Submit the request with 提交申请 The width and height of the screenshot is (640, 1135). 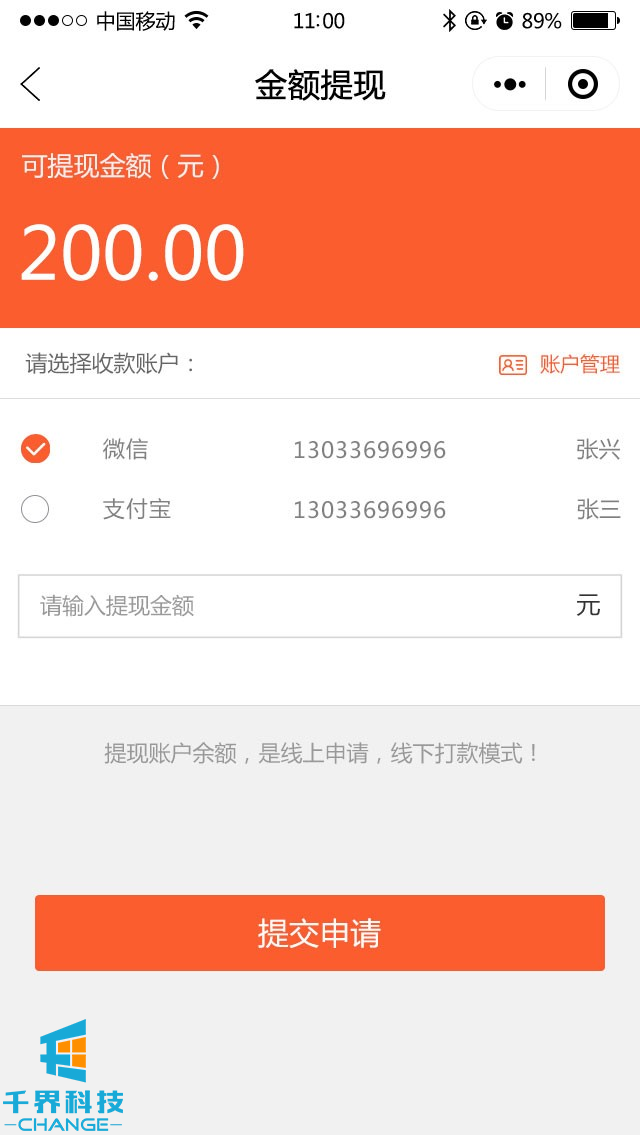pos(320,933)
